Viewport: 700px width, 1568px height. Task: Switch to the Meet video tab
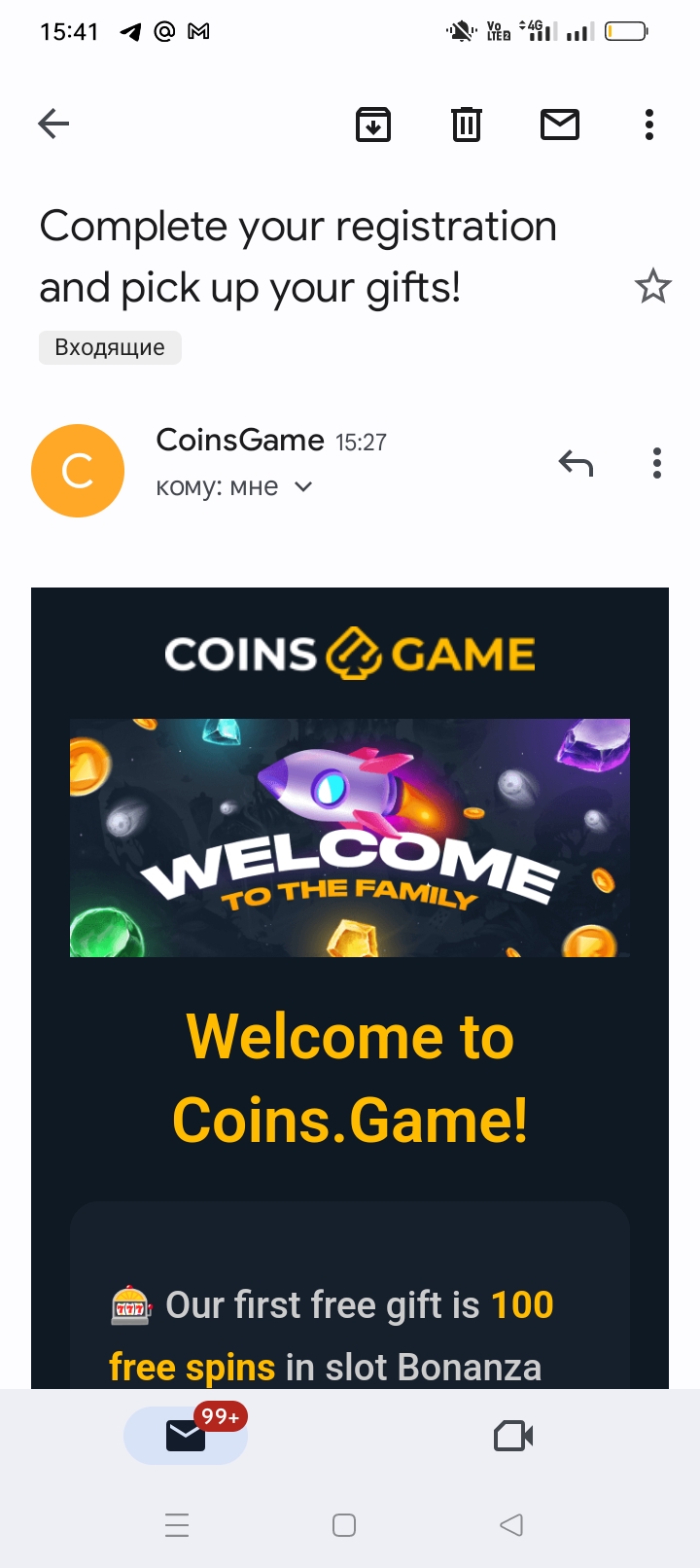[x=513, y=1436]
